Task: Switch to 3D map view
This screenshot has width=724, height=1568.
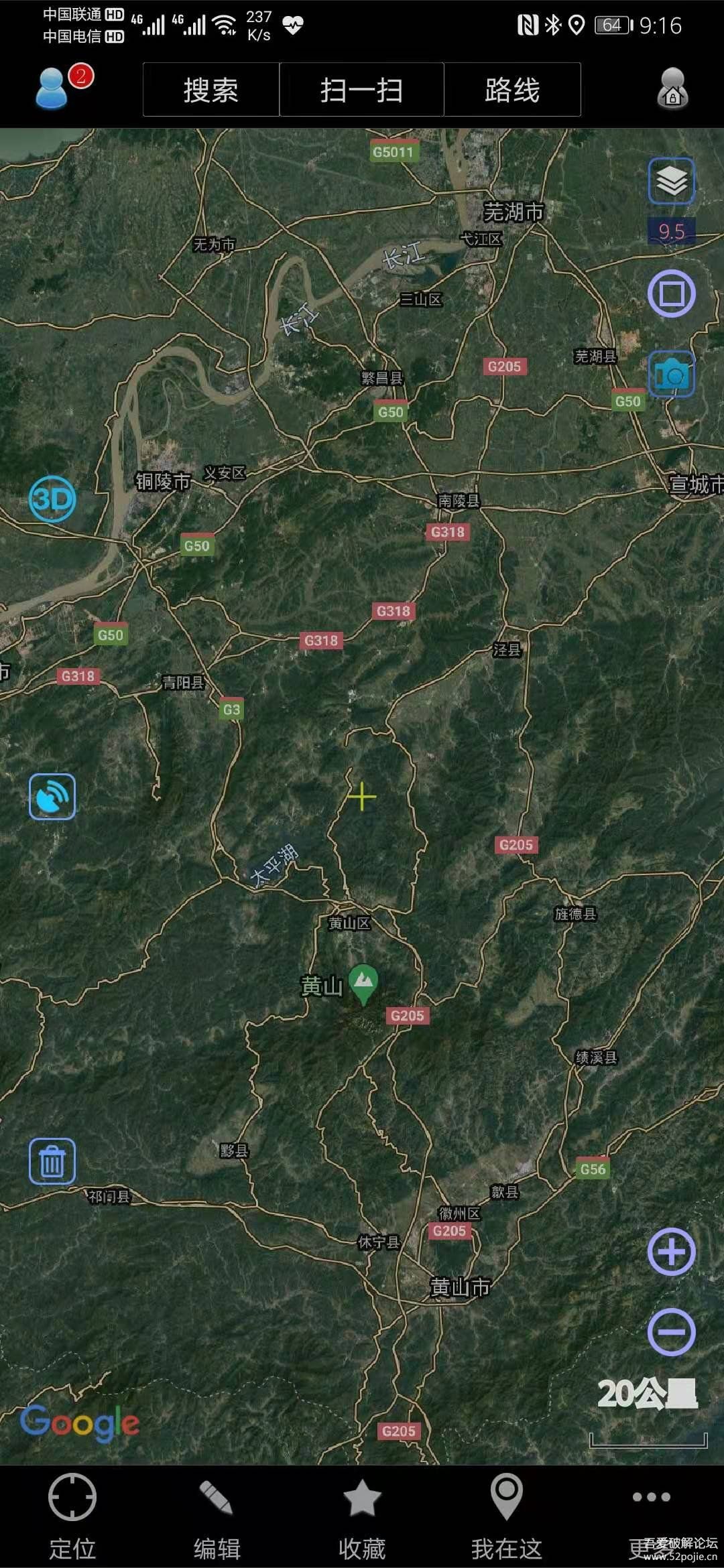Action: pyautogui.click(x=52, y=499)
